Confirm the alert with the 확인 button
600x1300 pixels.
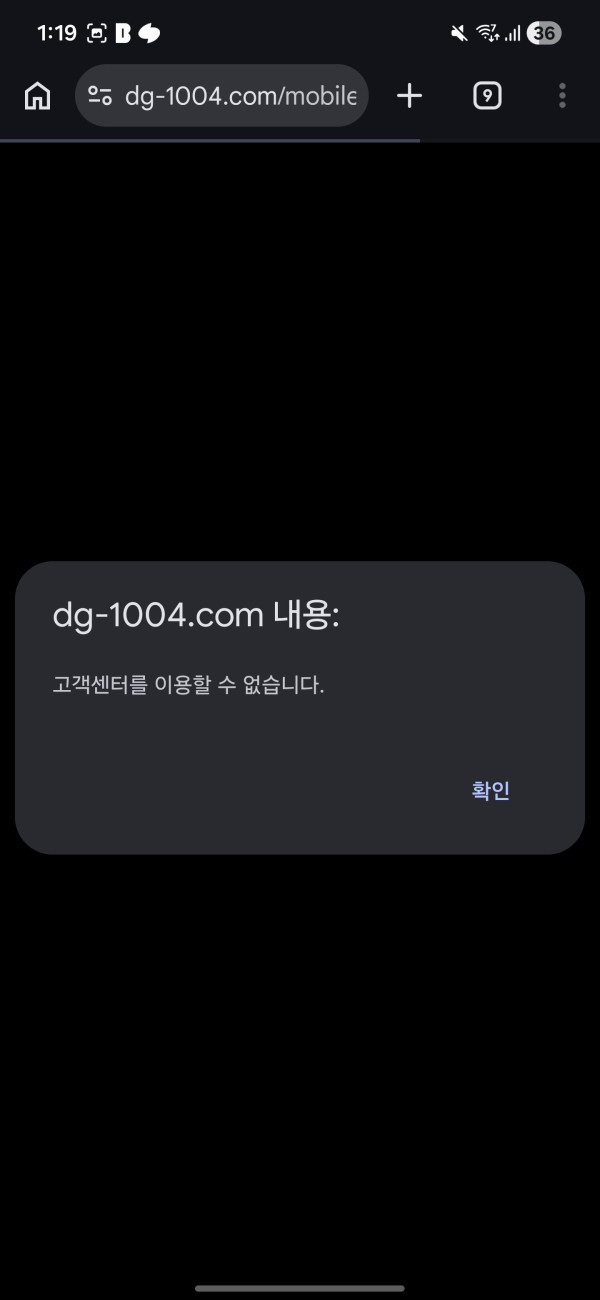tap(490, 790)
